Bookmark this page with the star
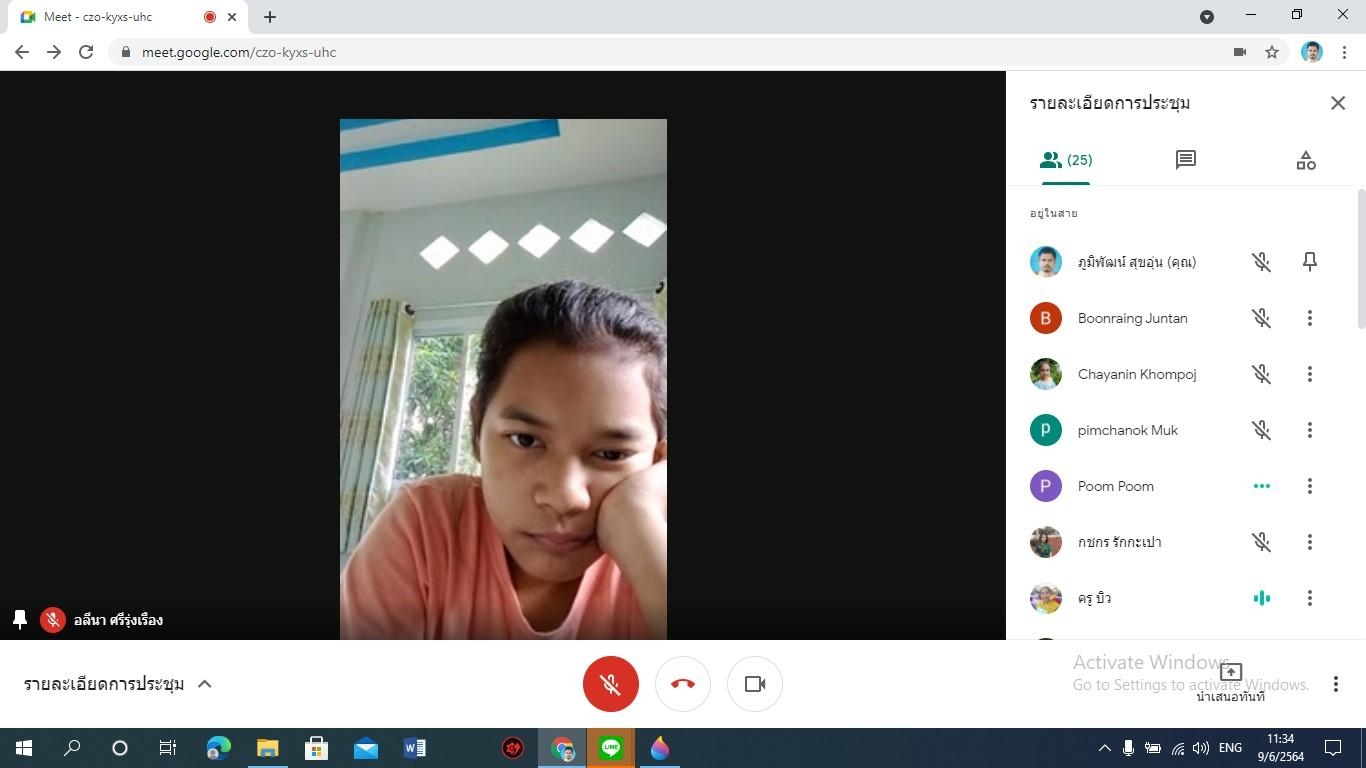 point(1272,52)
